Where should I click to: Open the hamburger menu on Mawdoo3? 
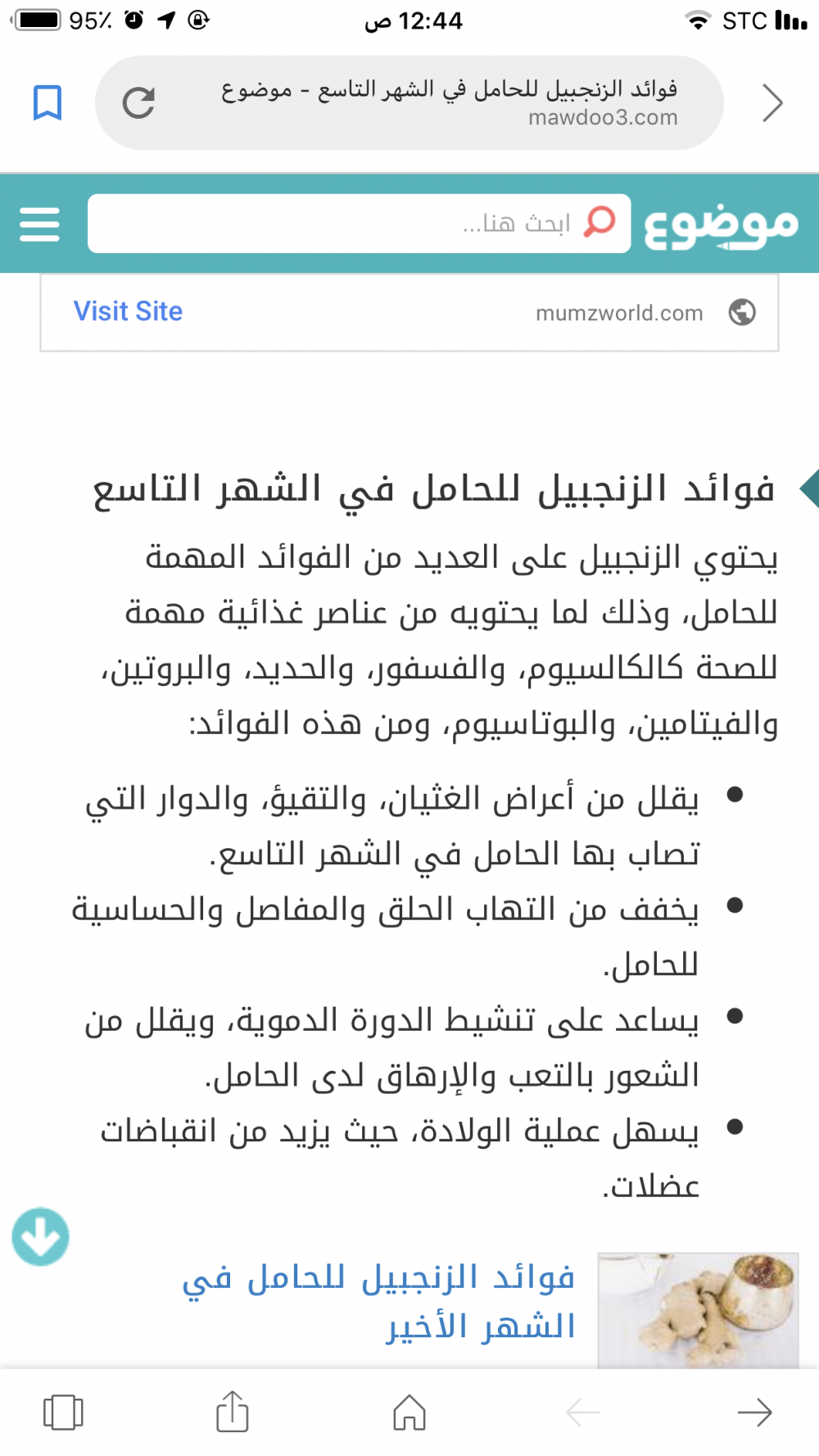coord(40,224)
